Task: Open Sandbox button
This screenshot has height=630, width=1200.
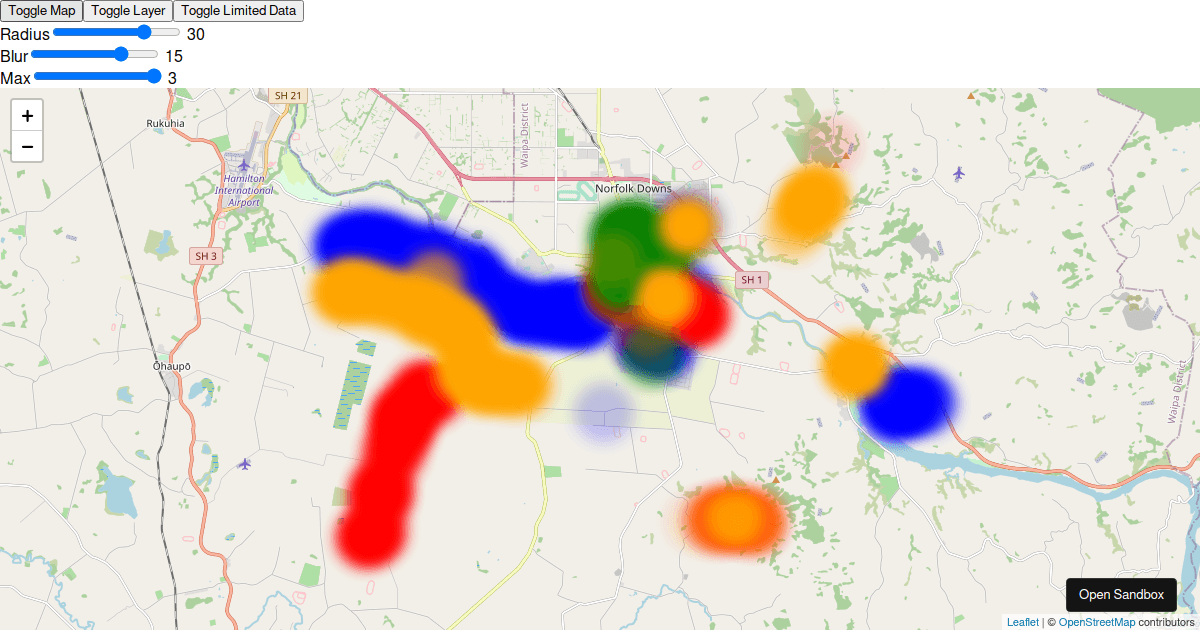Action: coord(1121,594)
